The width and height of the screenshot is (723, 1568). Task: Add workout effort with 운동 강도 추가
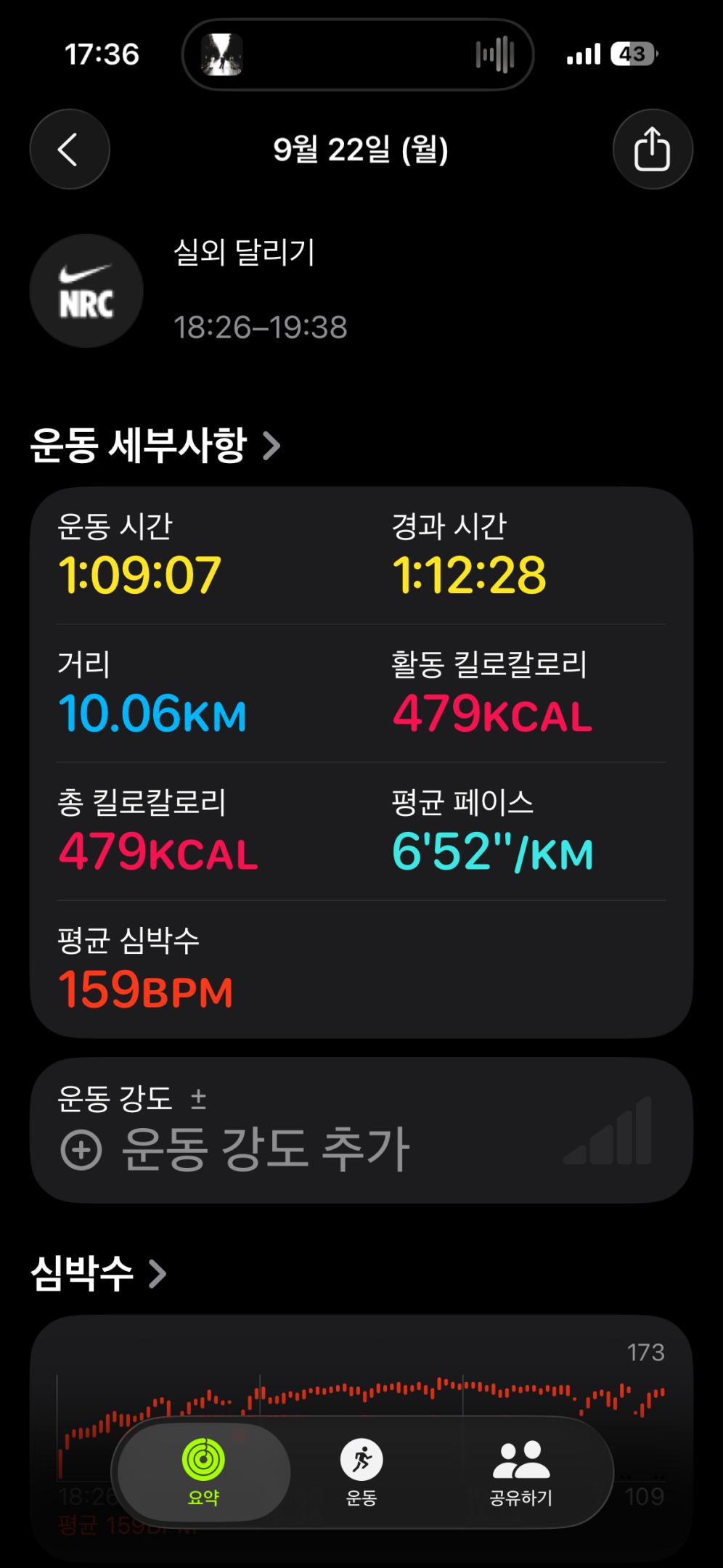236,1149
